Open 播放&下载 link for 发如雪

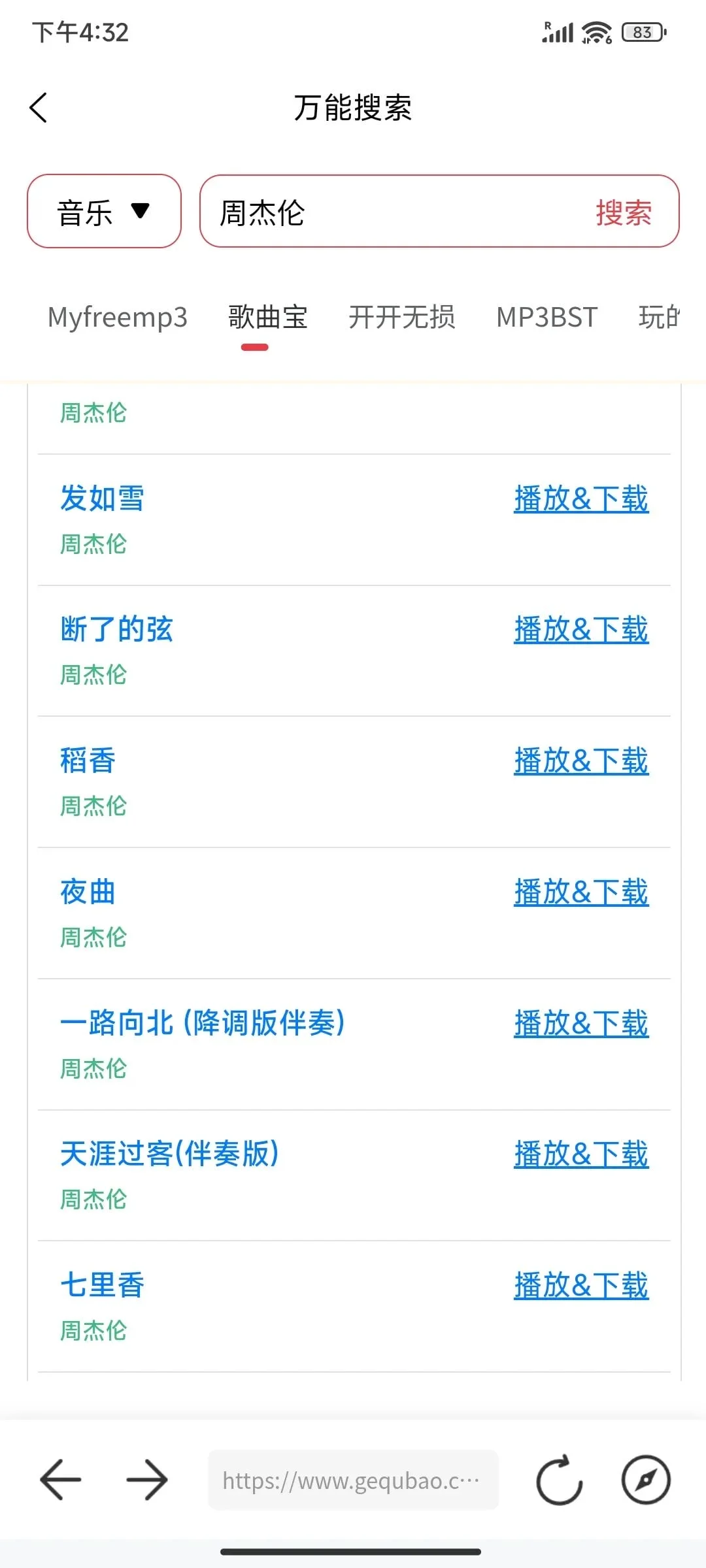pyautogui.click(x=580, y=500)
